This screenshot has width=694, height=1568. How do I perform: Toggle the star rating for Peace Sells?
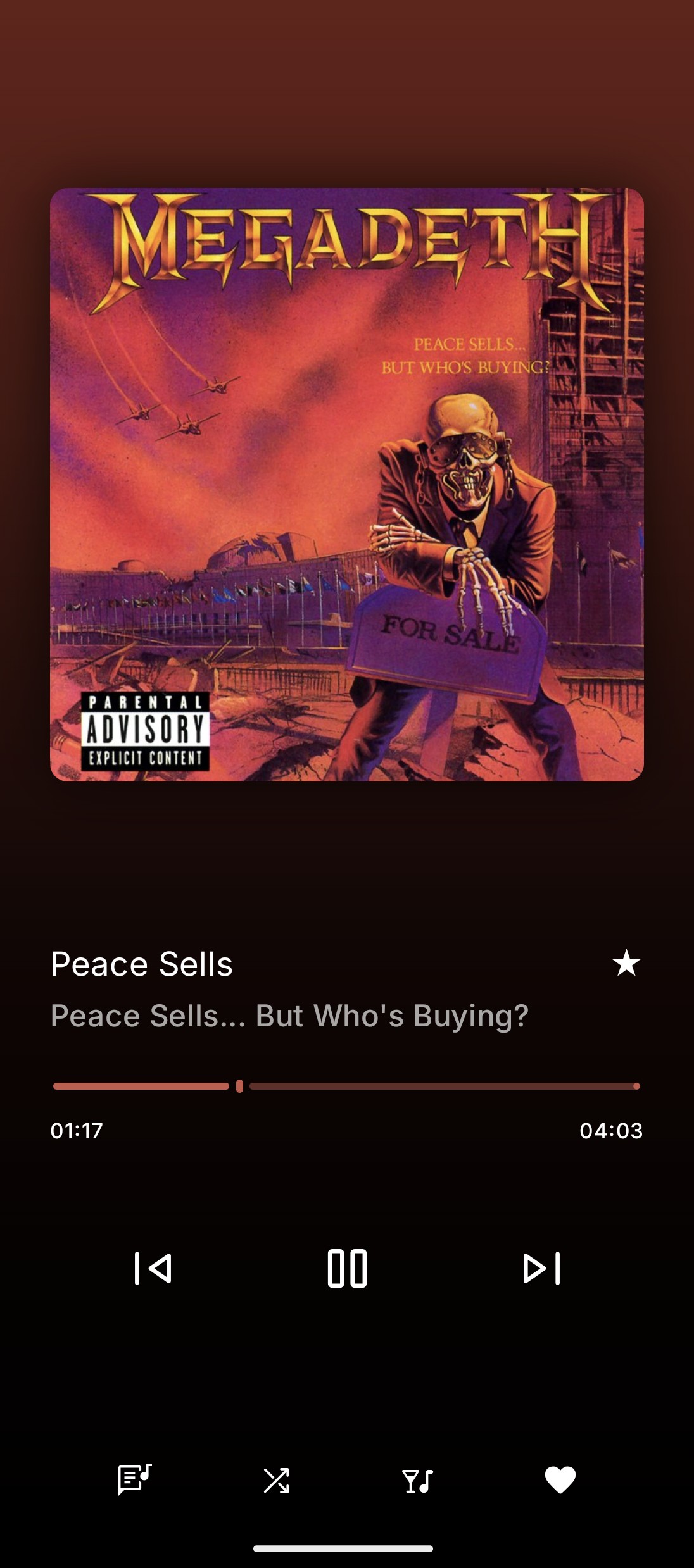626,963
